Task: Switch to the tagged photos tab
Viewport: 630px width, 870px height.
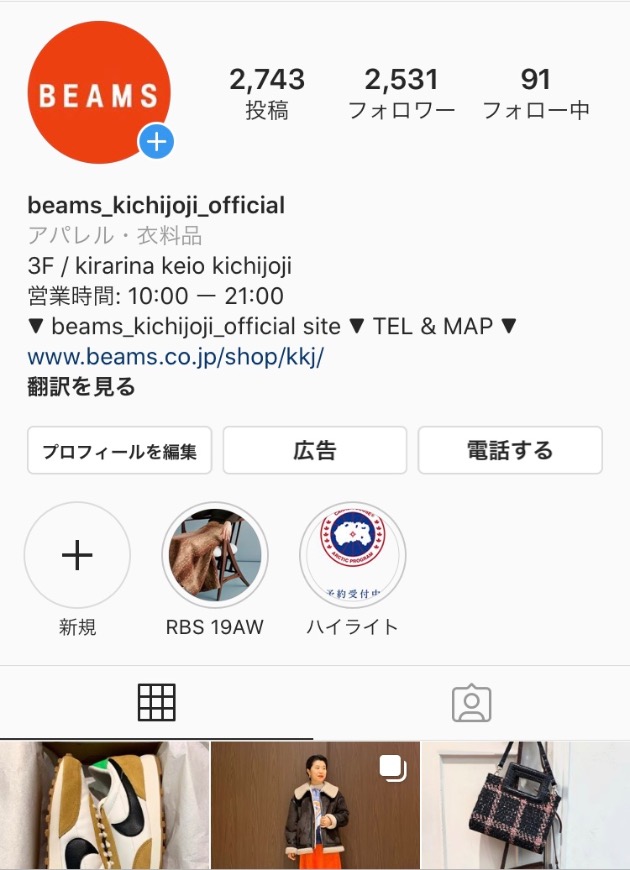Action: coord(471,703)
